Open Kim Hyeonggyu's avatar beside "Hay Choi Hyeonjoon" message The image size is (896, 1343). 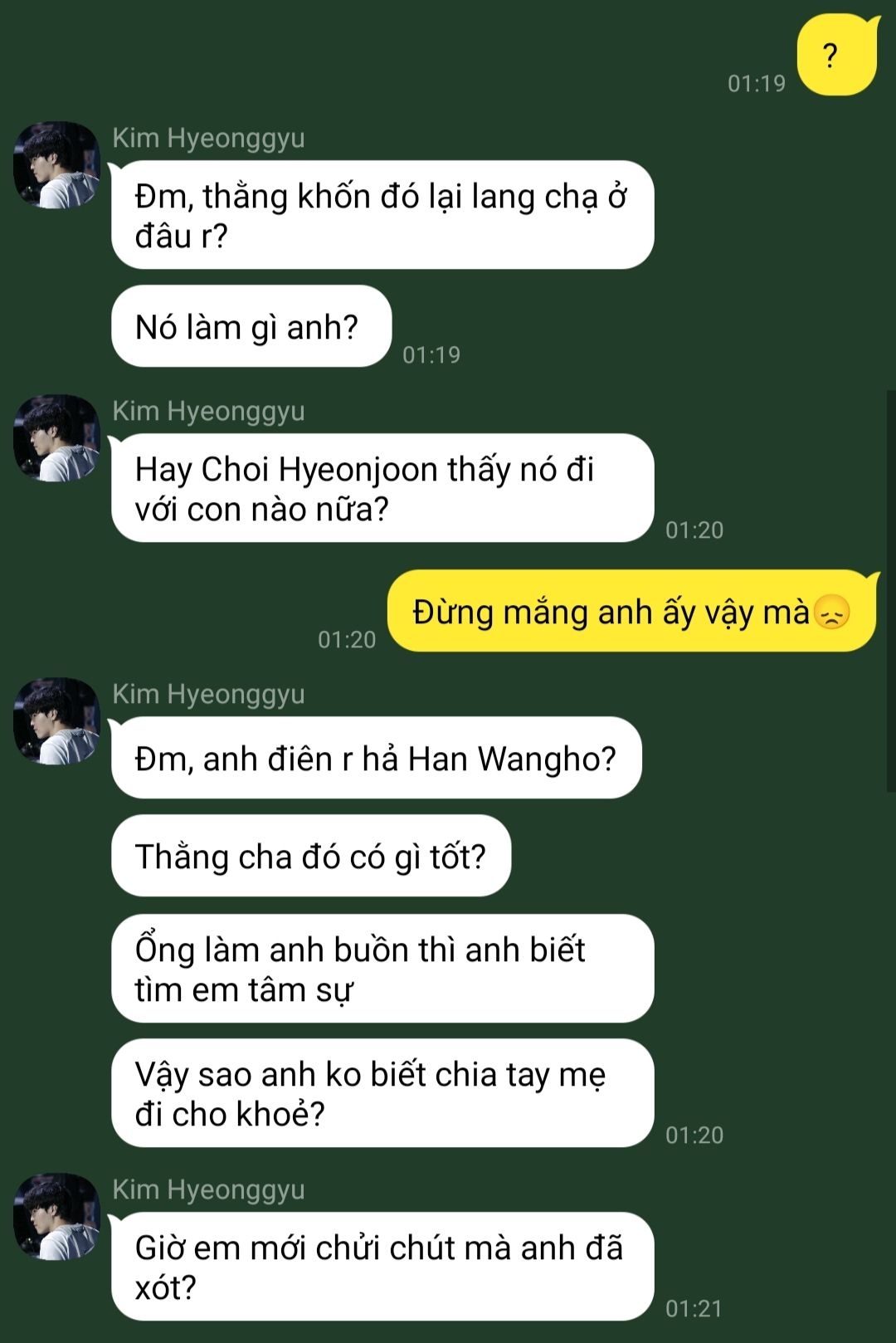[56, 438]
